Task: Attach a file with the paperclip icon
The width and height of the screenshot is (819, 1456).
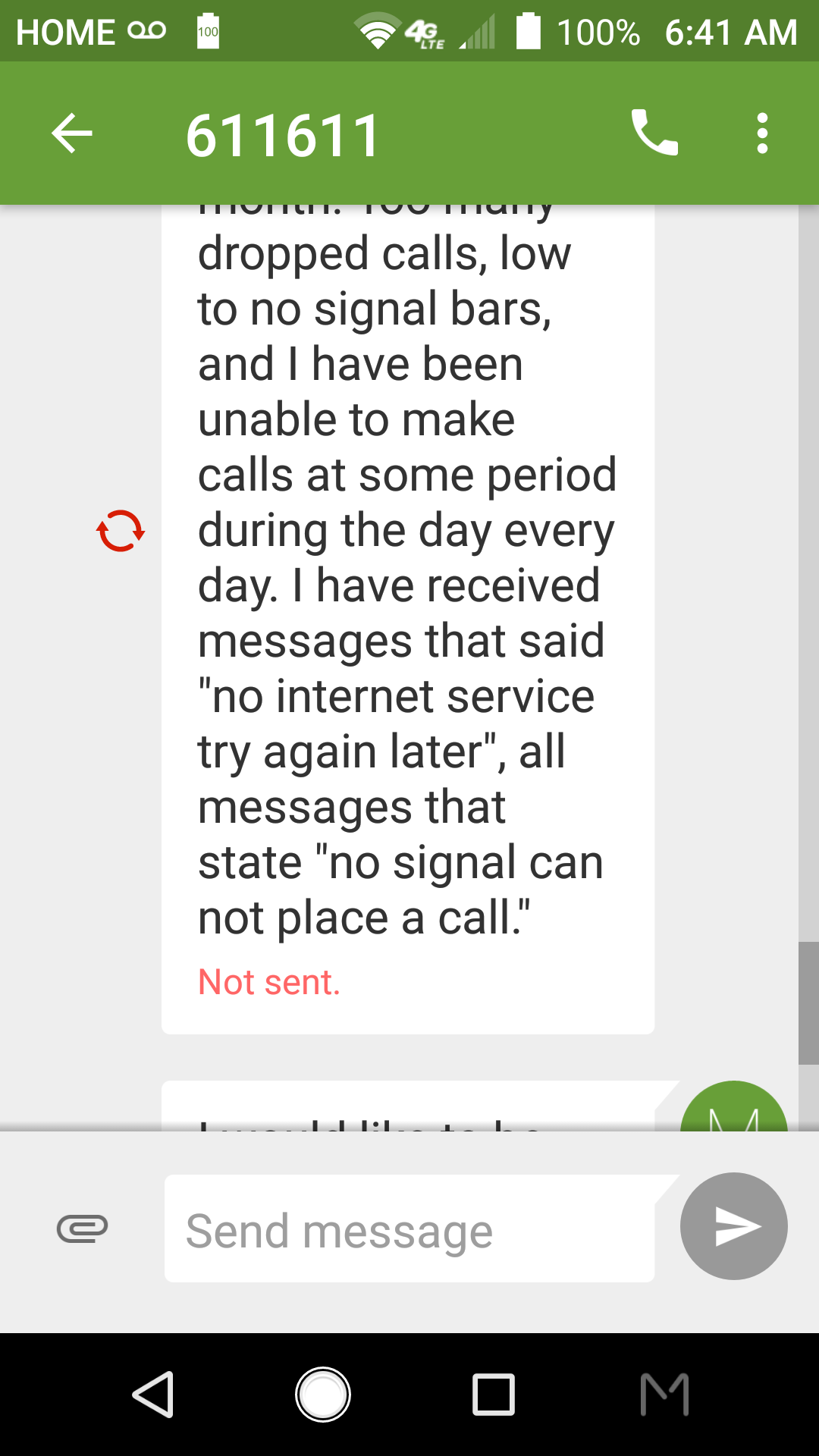Action: [83, 1228]
